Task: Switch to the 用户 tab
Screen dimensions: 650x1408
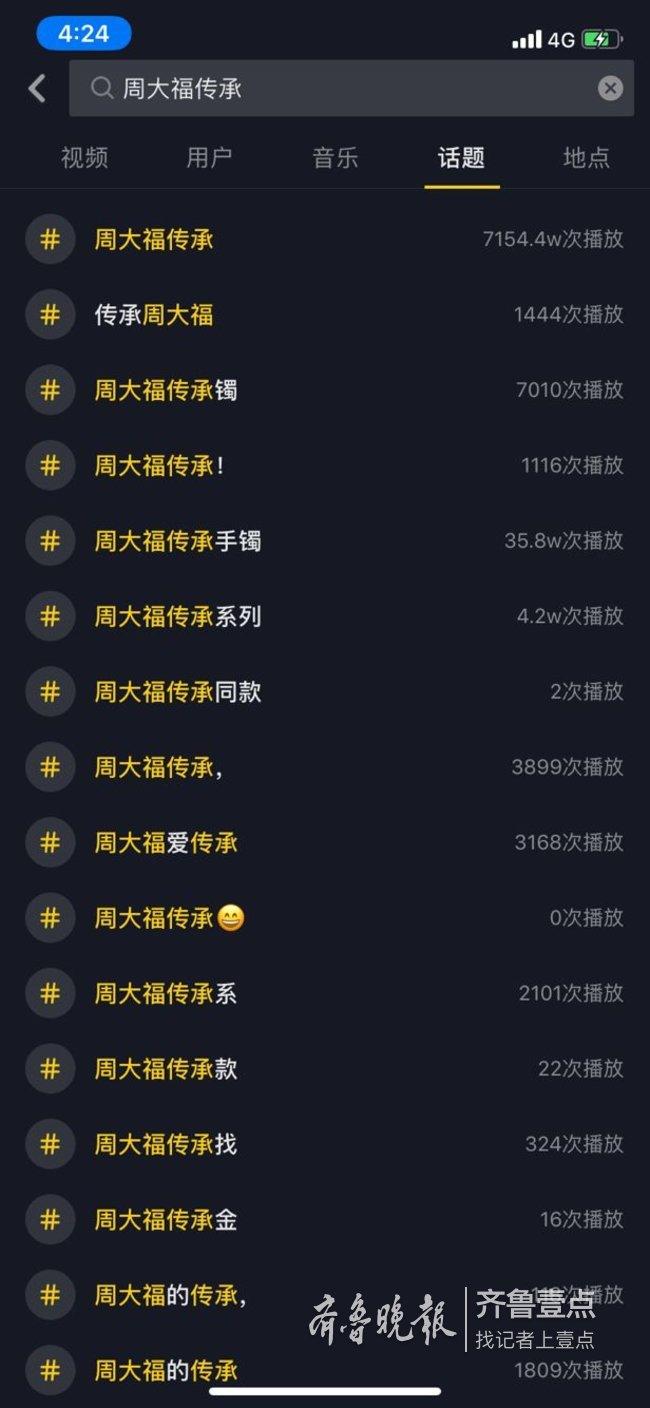Action: tap(209, 158)
